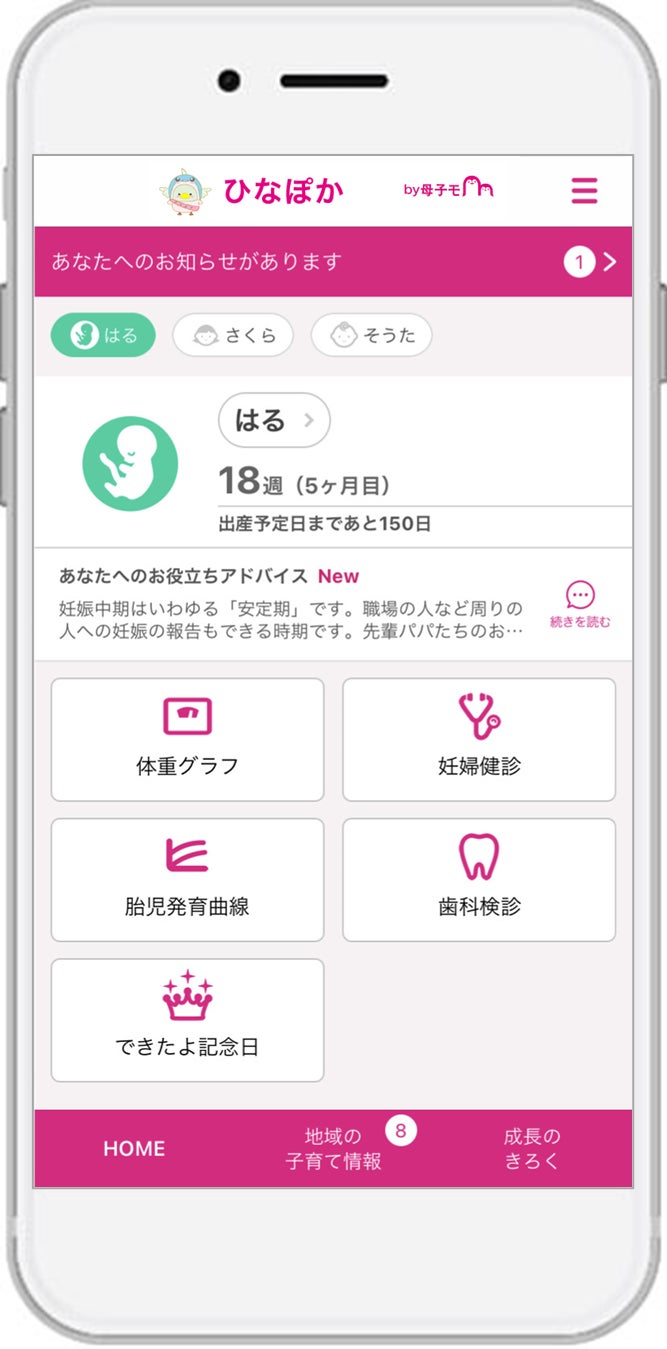Screen dimensions: 667x1349
Task: Switch to the そうた child profile
Action: click(x=371, y=335)
